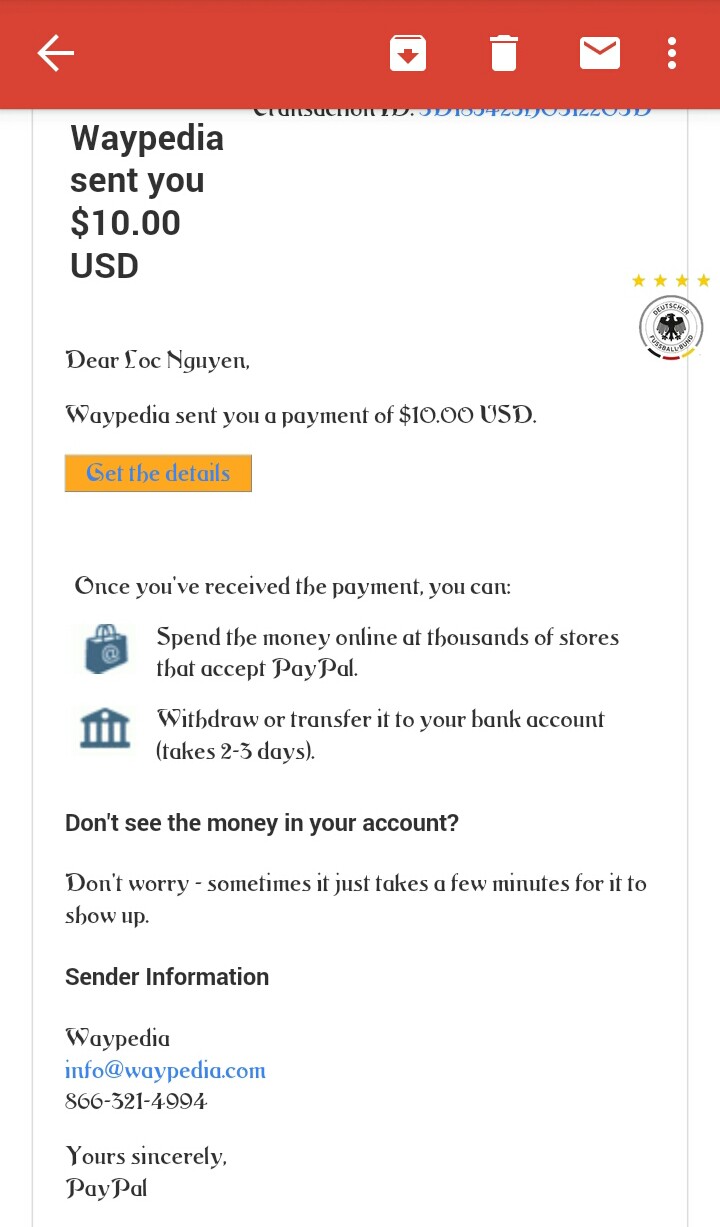Open the info@waypedia.com email link
The image size is (720, 1227).
pos(165,1070)
